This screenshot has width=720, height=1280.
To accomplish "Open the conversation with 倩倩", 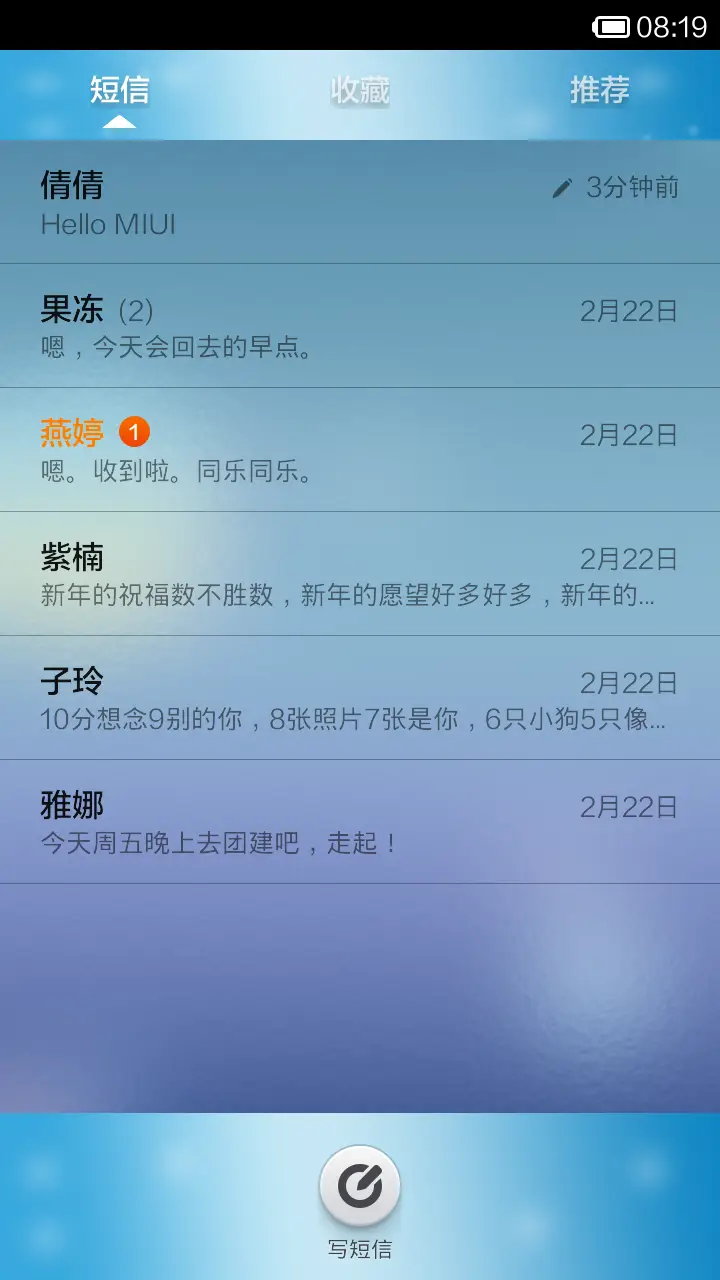I will point(360,203).
